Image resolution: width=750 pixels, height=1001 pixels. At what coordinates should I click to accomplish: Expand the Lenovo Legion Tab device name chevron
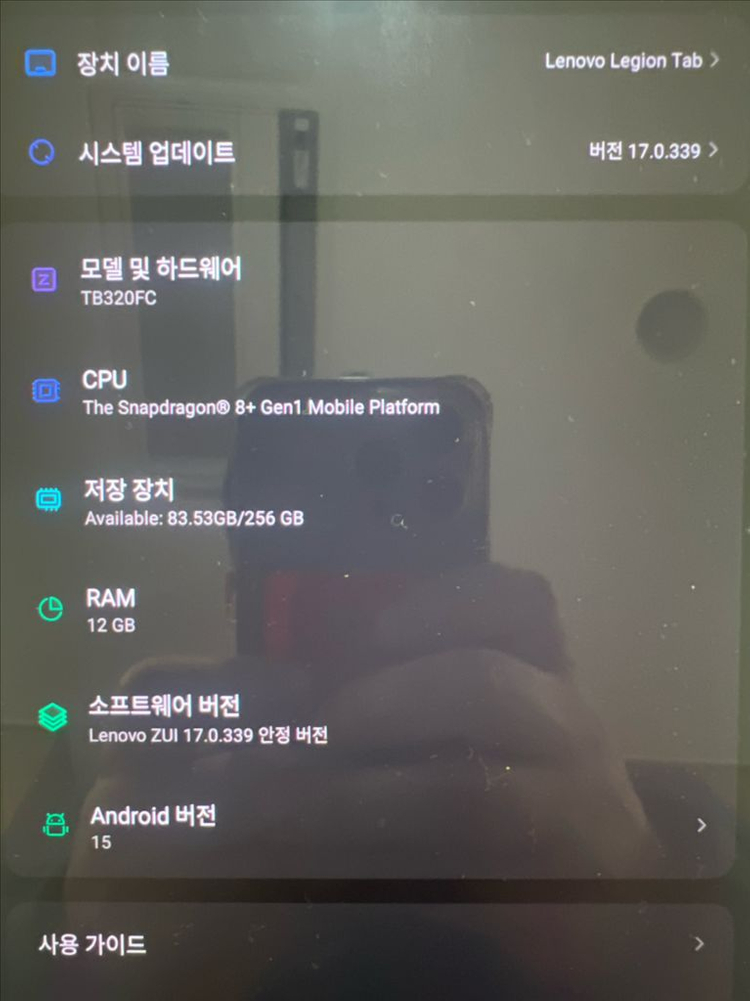(716, 61)
